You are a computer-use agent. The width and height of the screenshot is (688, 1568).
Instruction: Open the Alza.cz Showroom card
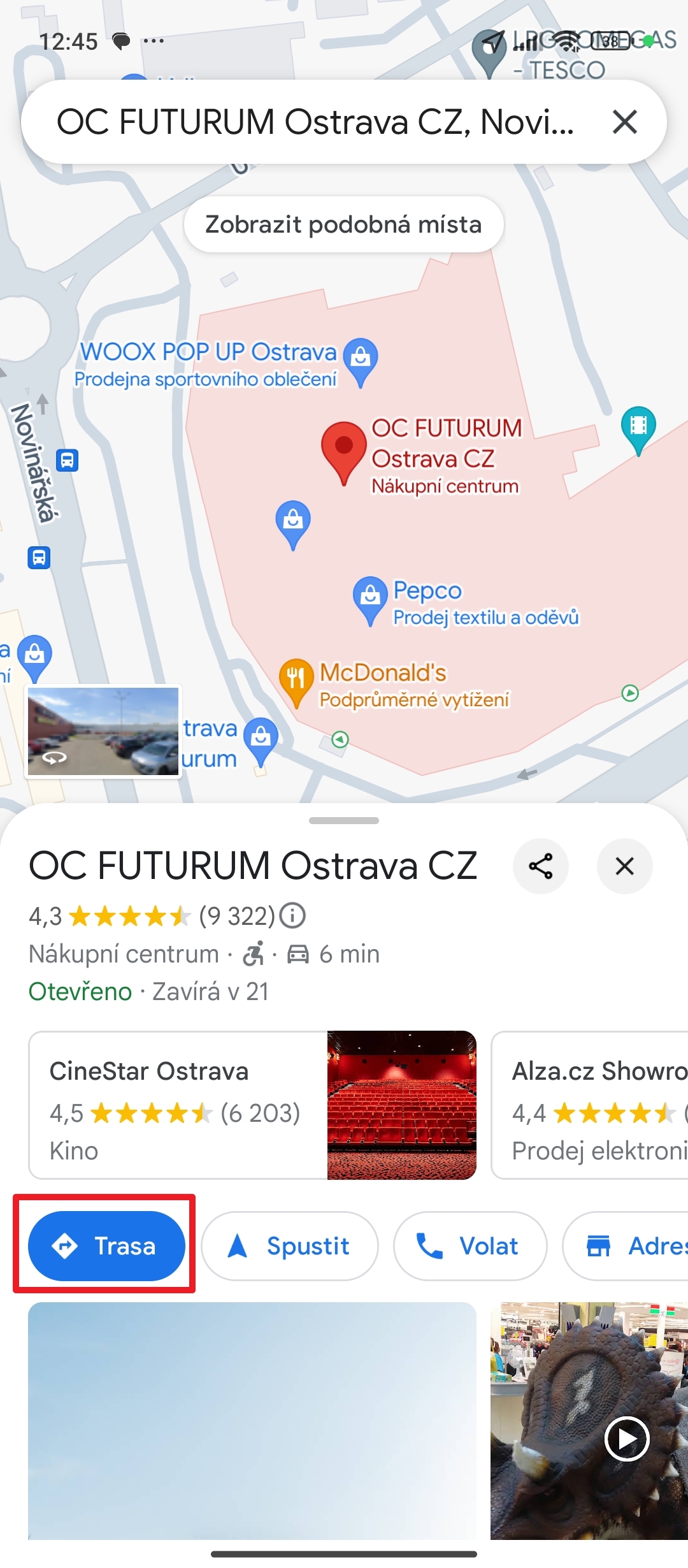[x=590, y=1105]
